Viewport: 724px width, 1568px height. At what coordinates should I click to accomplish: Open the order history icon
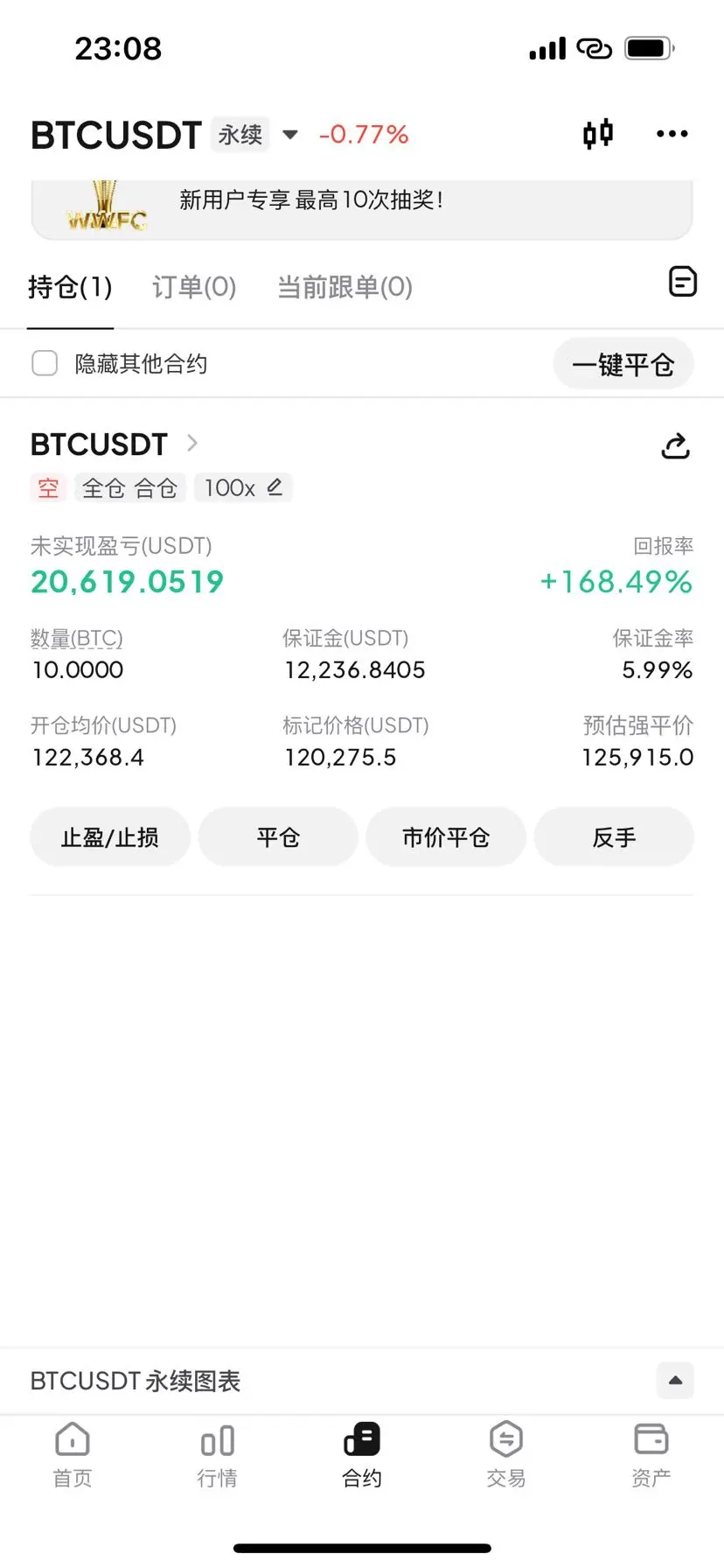[682, 282]
